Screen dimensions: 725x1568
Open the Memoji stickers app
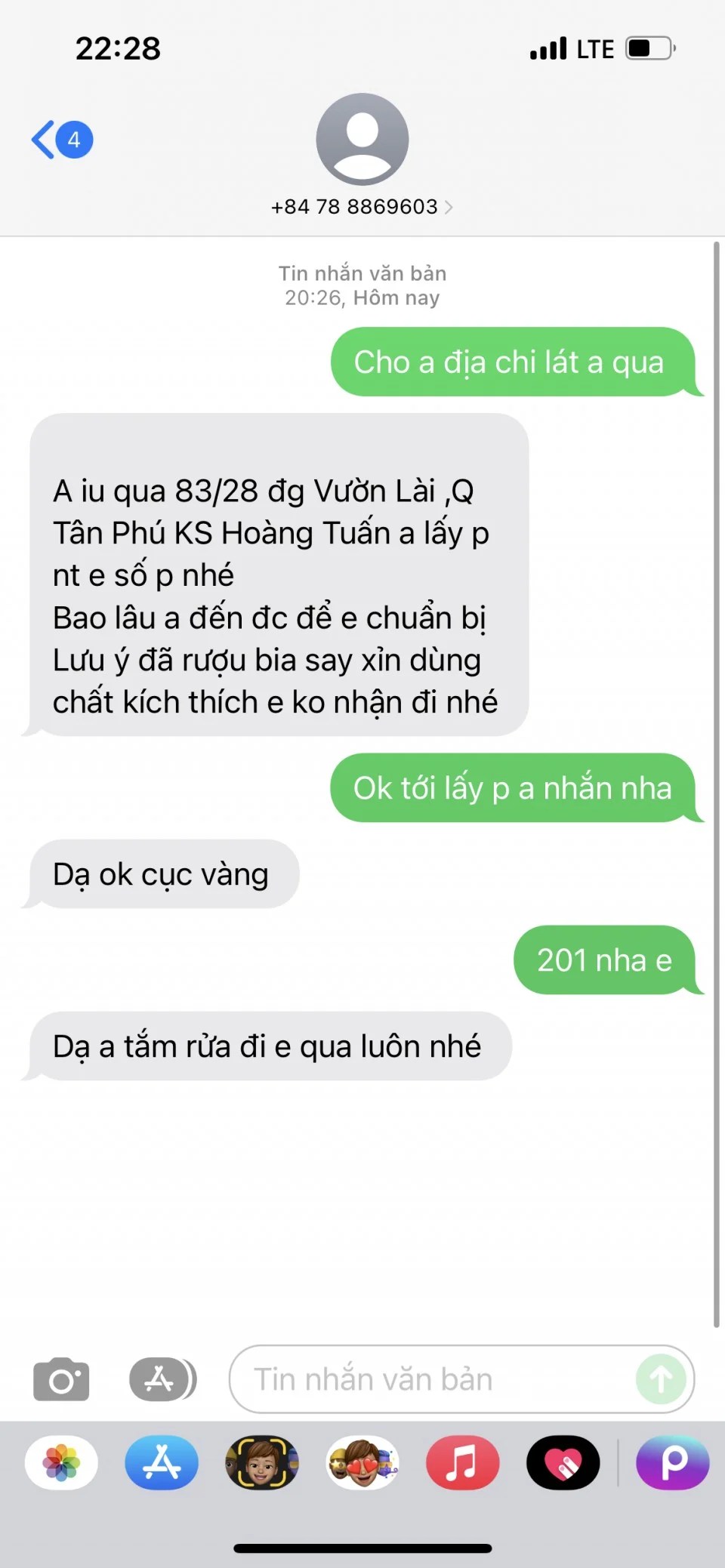(x=362, y=1463)
